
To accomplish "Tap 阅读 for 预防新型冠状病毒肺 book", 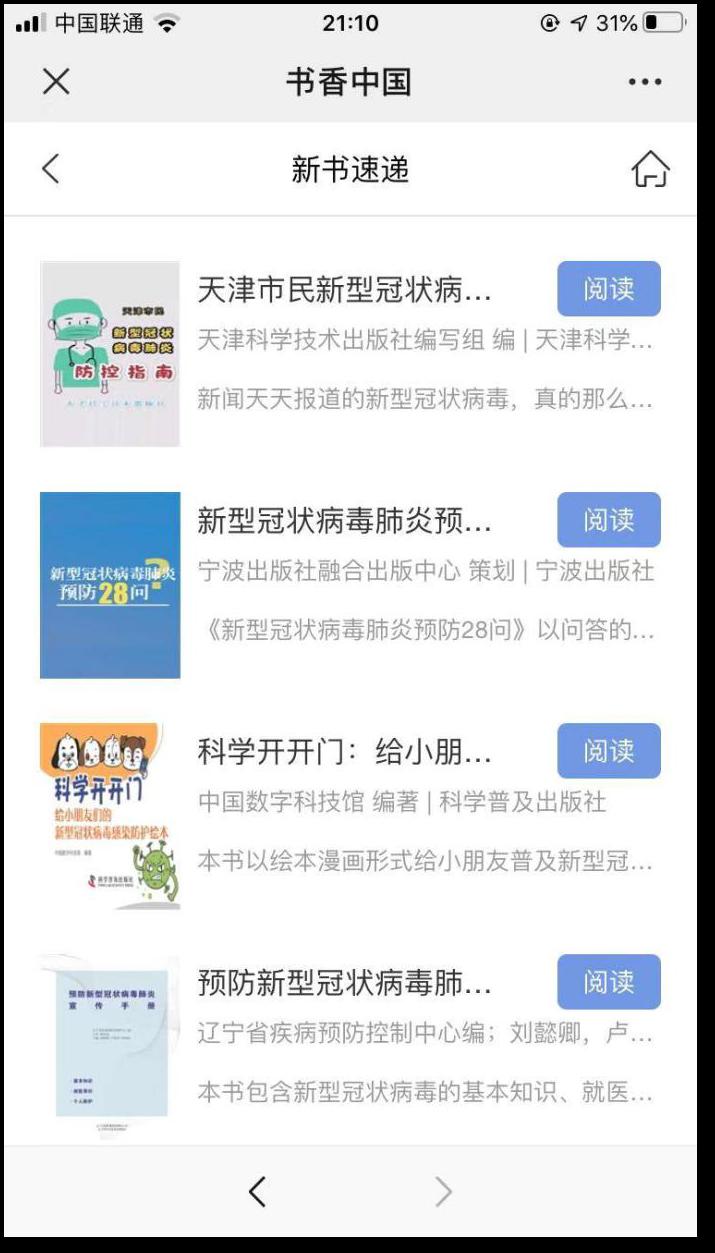I will pyautogui.click(x=608, y=982).
